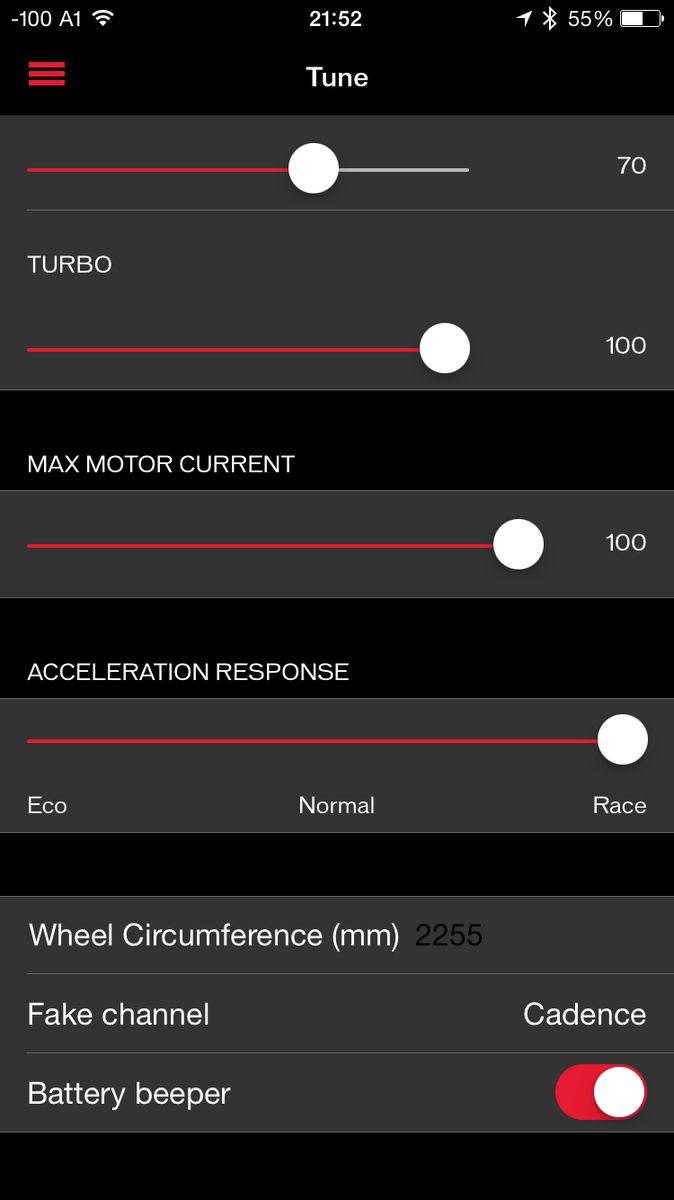
Task: Tap the Acceleration Response slider handle
Action: click(622, 740)
